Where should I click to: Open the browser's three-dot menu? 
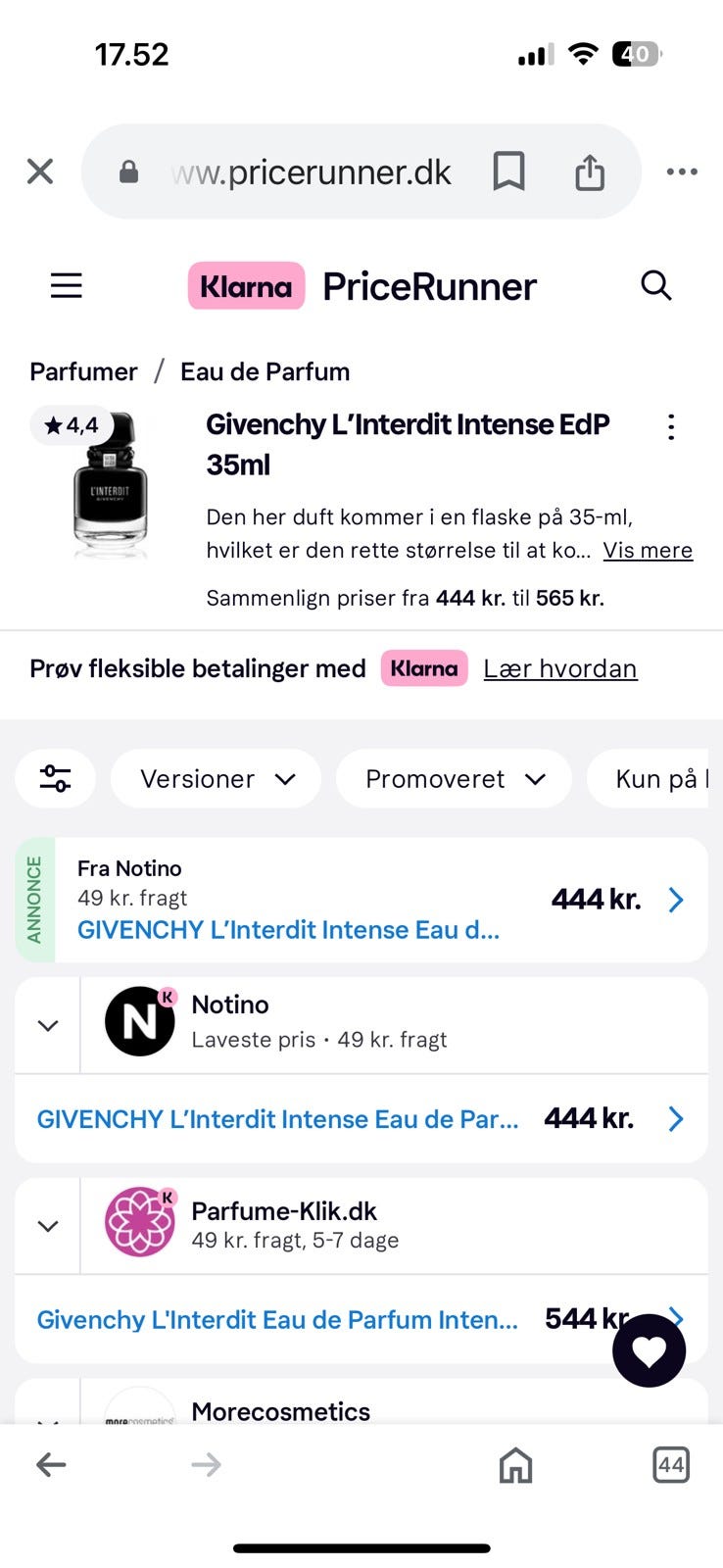click(682, 171)
